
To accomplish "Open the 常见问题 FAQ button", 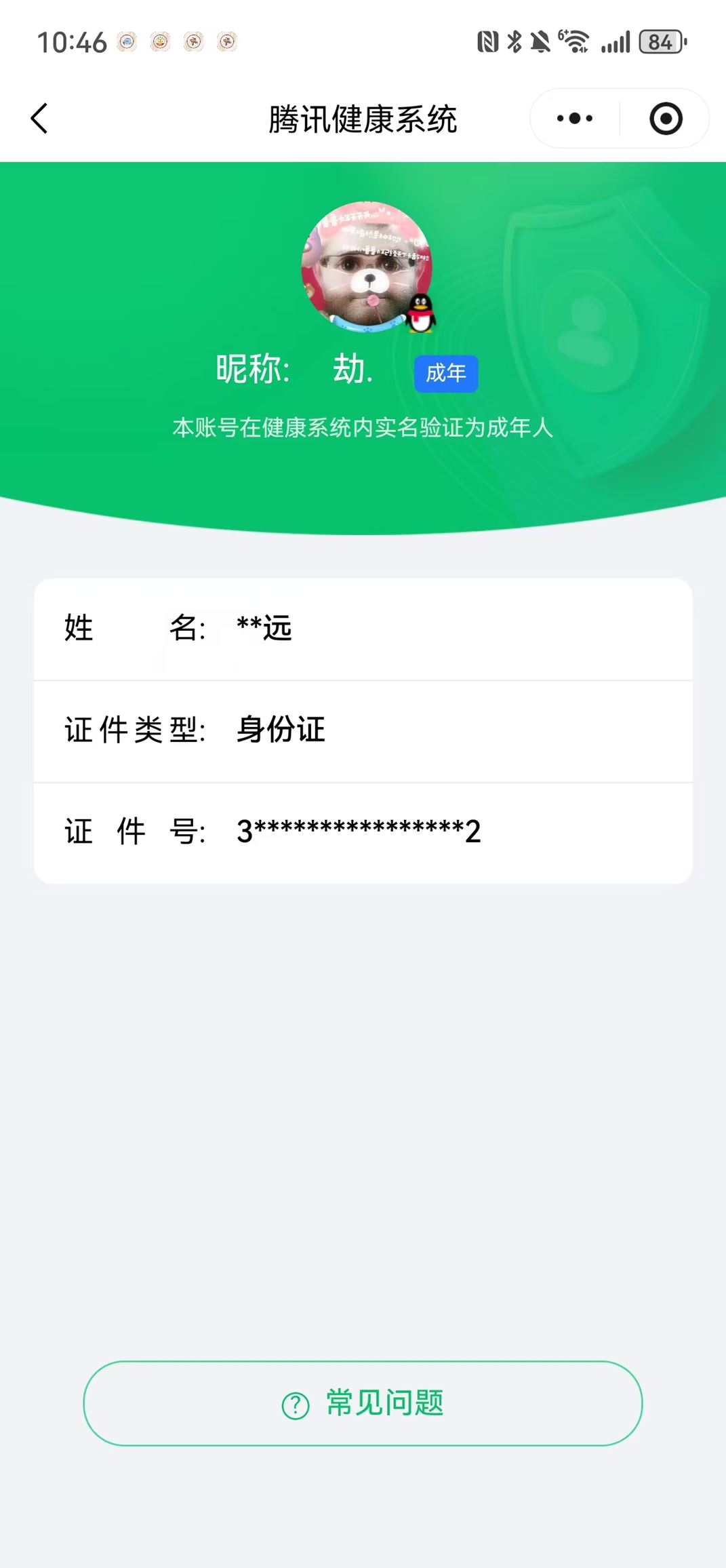I will click(x=363, y=1403).
